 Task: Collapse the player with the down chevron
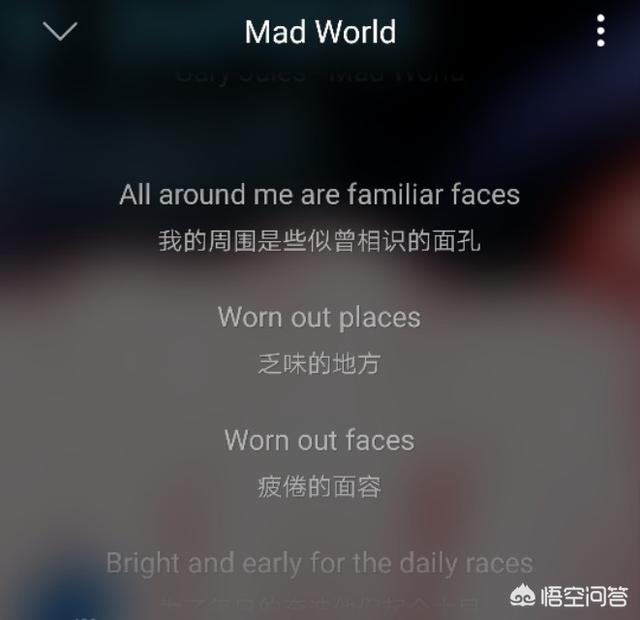[x=60, y=31]
